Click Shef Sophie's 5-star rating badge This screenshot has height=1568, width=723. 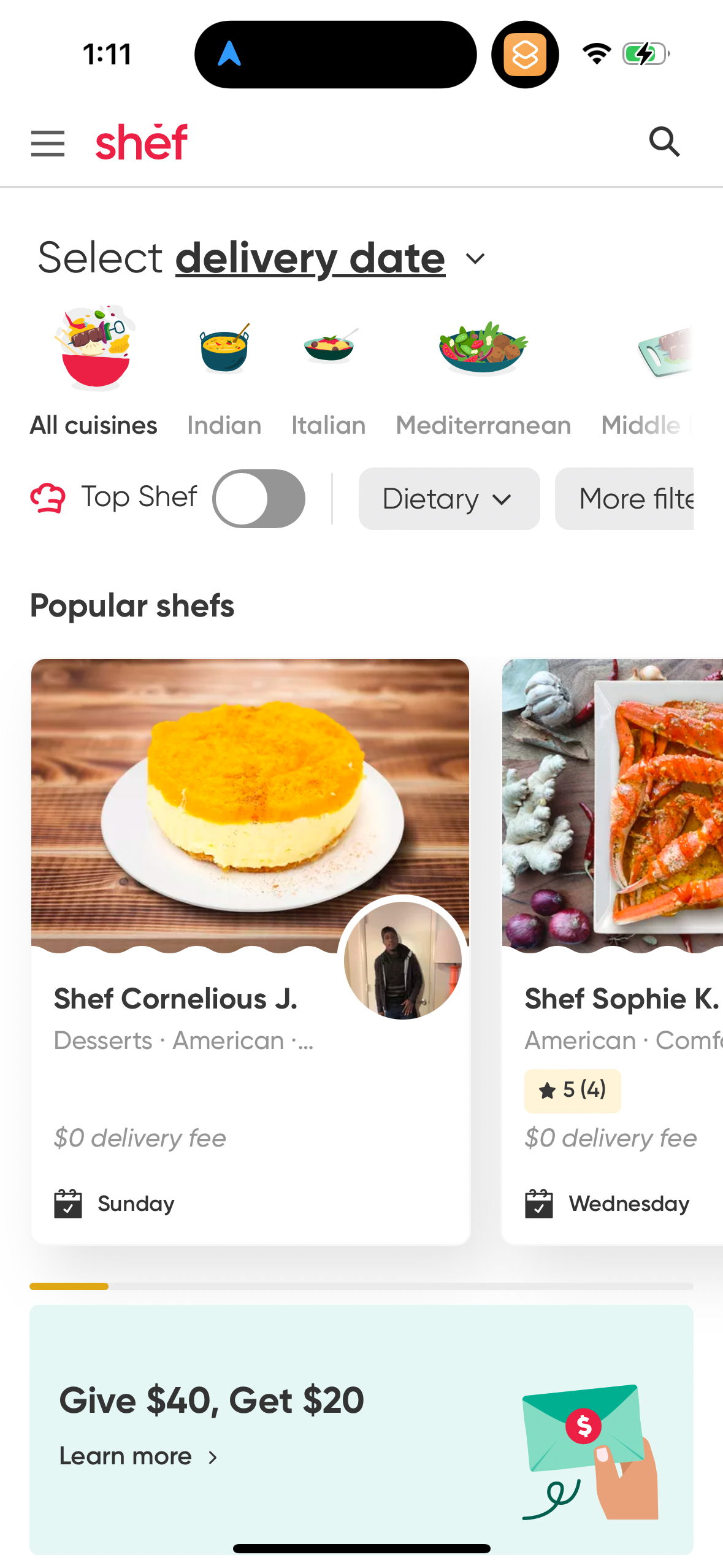(x=572, y=1091)
